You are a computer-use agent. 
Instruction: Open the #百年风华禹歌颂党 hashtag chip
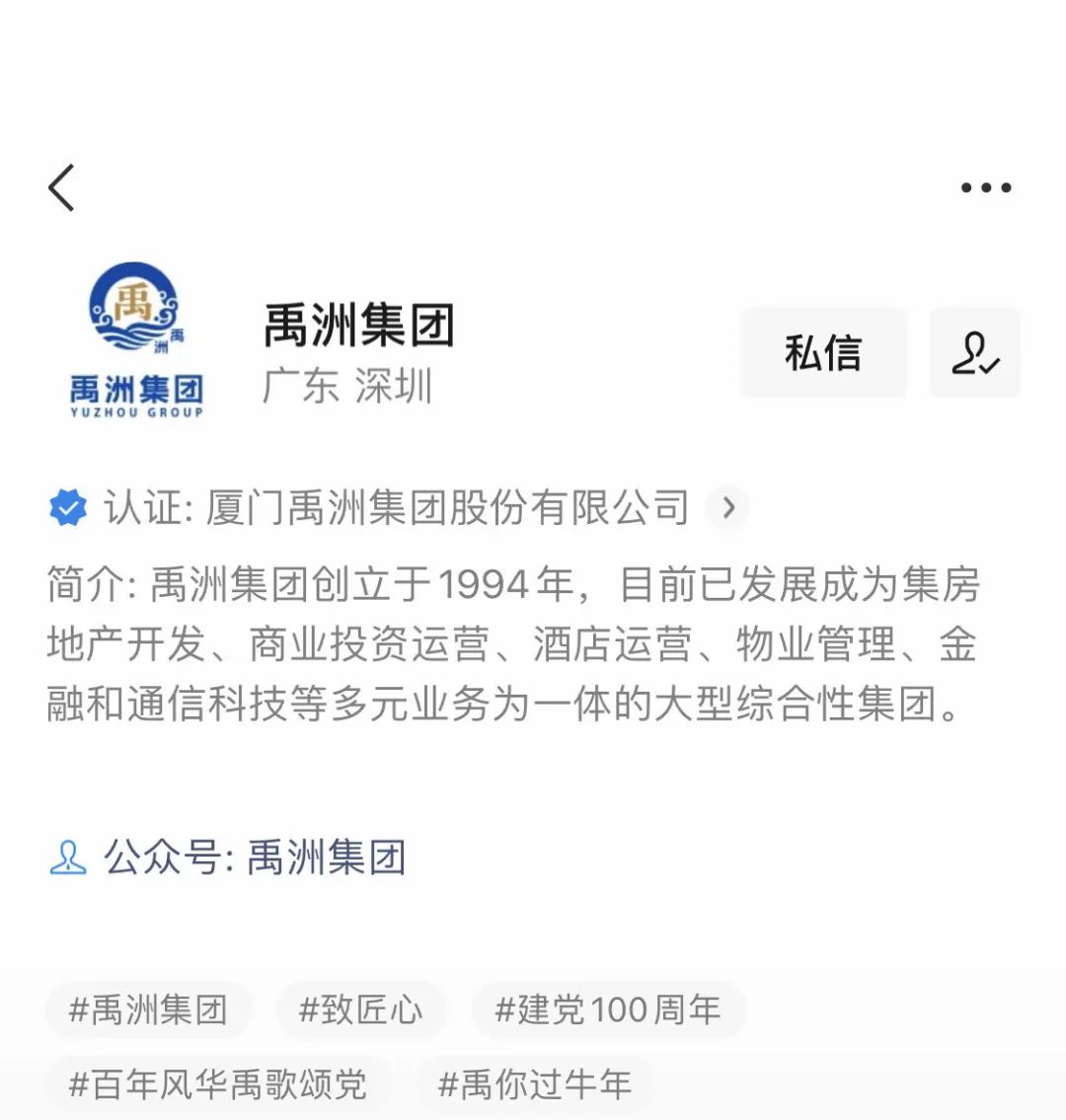pos(217,1084)
